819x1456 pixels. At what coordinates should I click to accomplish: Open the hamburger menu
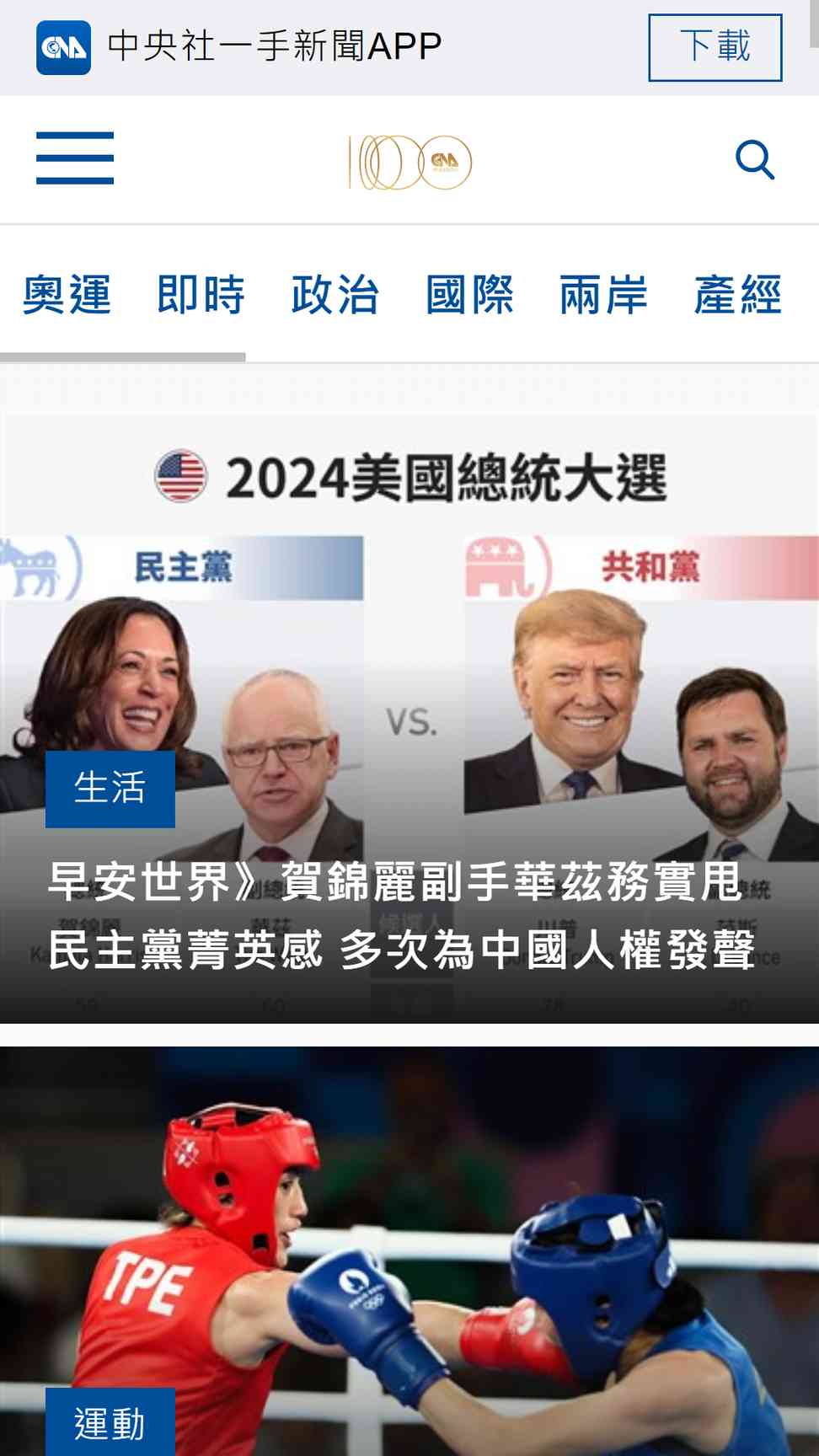coord(75,158)
